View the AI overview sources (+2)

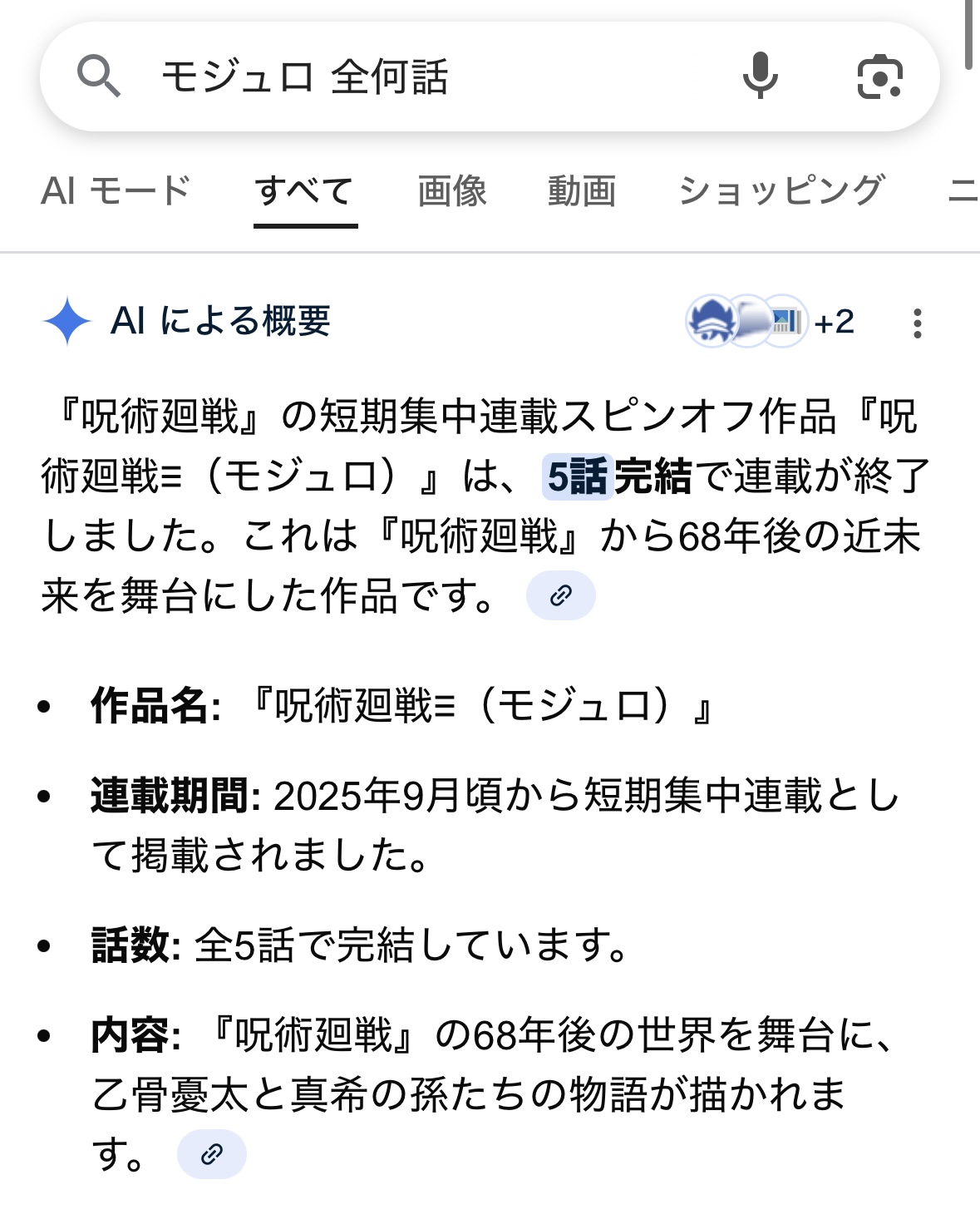[x=771, y=321]
